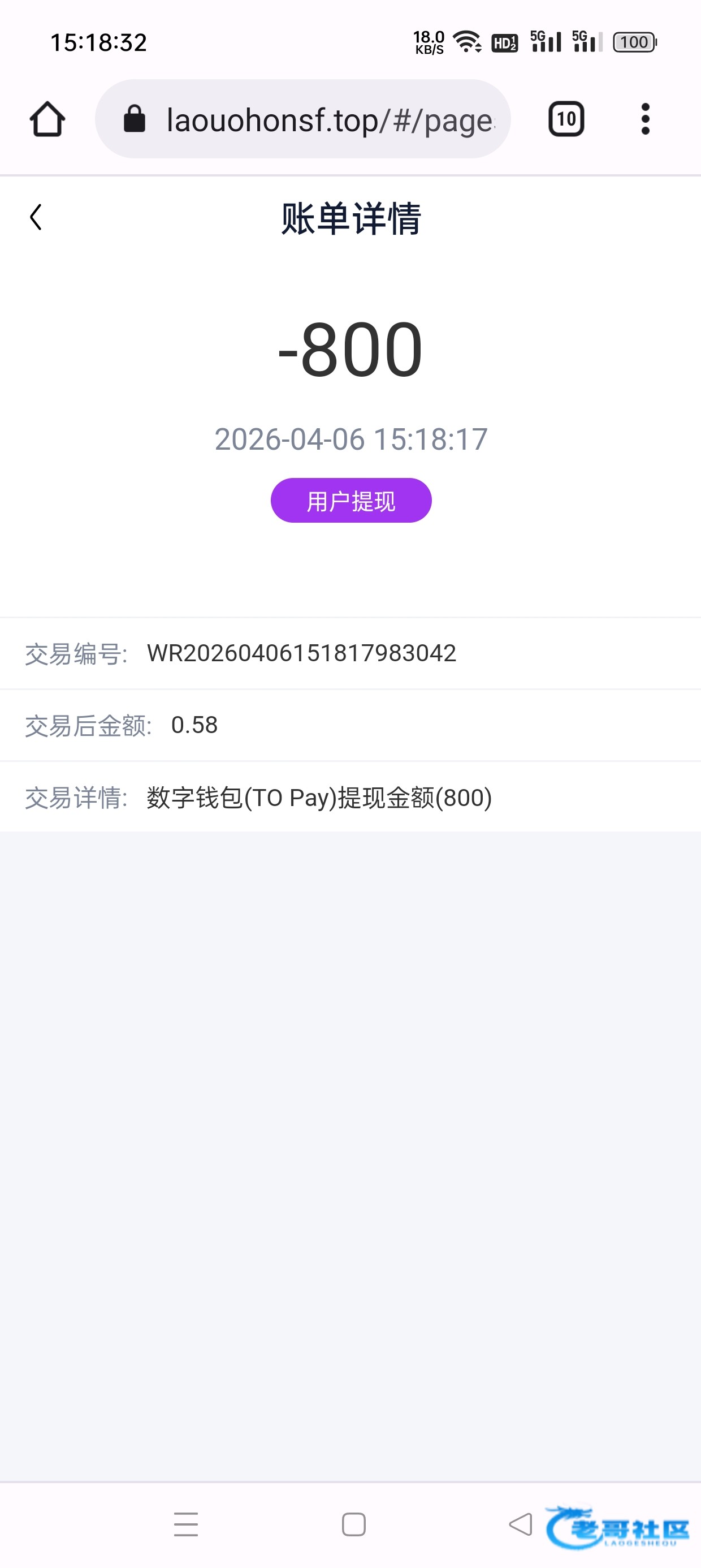The height and width of the screenshot is (1568, 701).
Task: Tap the laouohonsf.top address bar
Action: pyautogui.click(x=302, y=119)
